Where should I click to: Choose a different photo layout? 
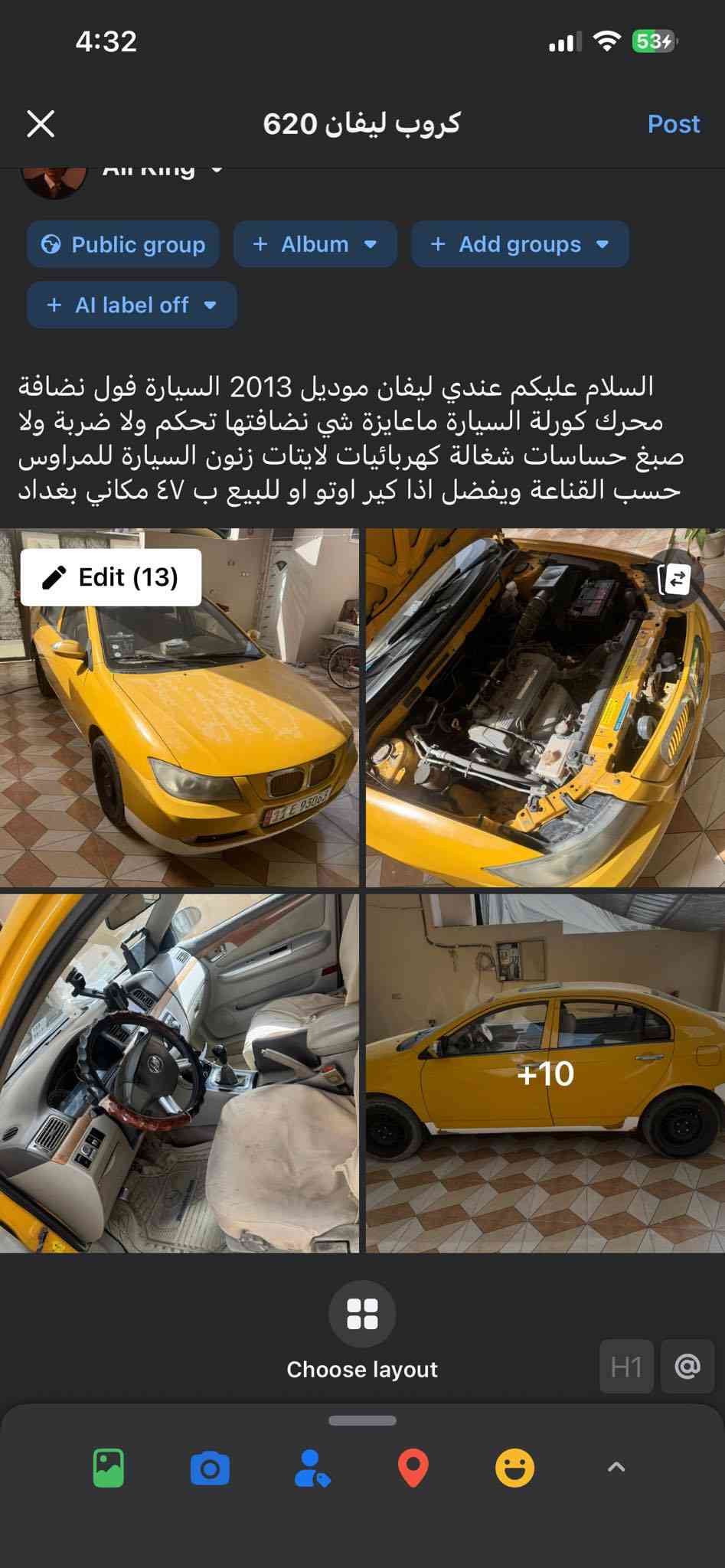pyautogui.click(x=362, y=1314)
